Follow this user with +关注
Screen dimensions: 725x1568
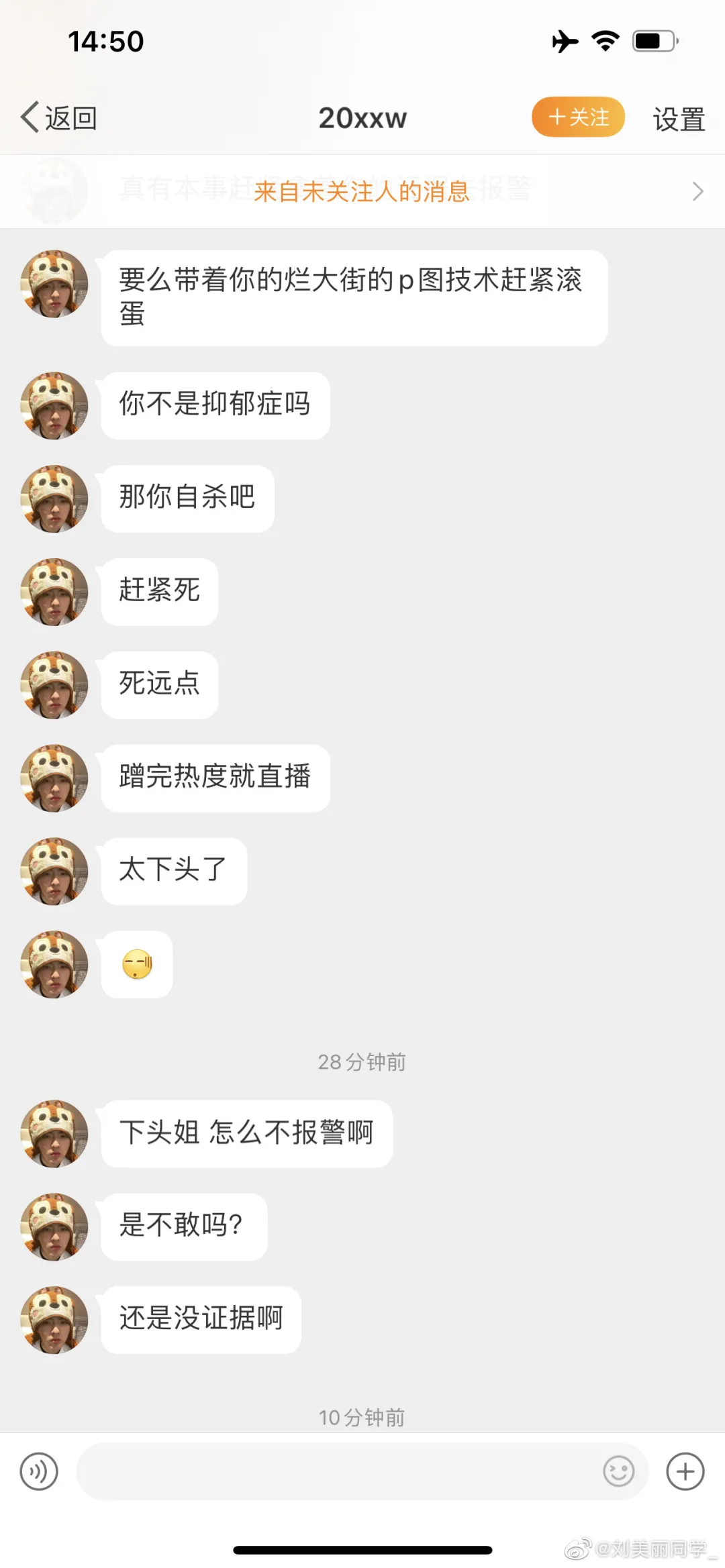578,117
